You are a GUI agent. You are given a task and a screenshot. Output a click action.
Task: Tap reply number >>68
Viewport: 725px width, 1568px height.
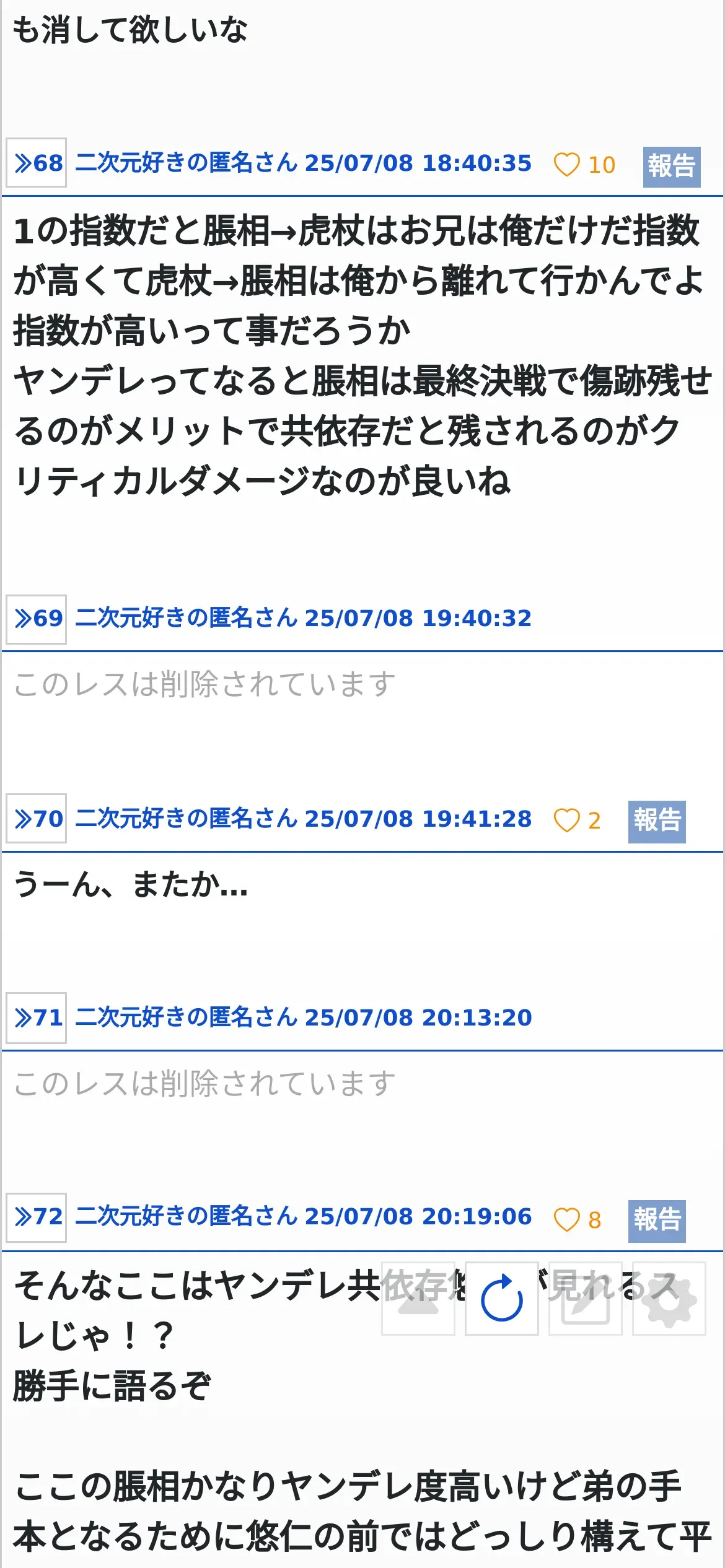coord(37,163)
